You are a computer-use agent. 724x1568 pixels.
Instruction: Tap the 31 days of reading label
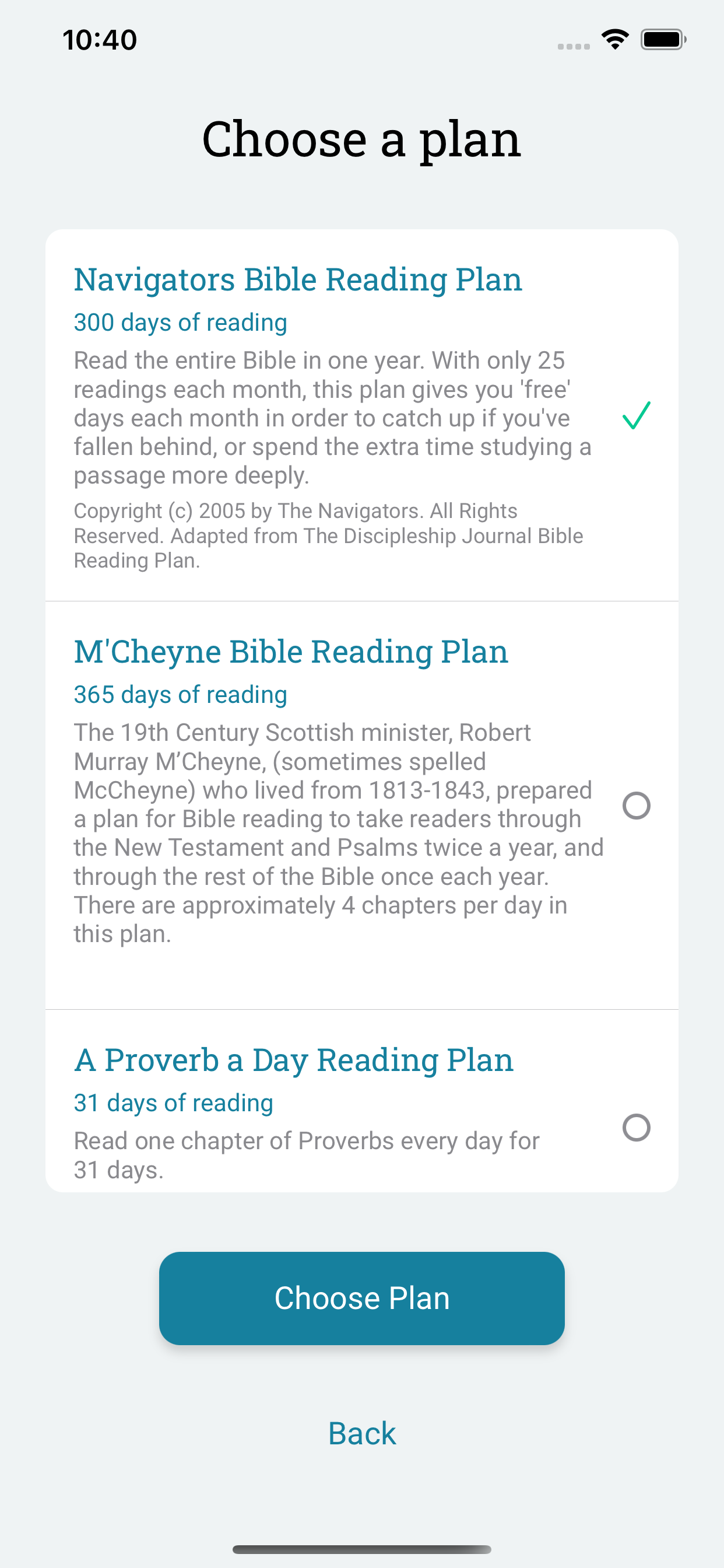click(x=173, y=1102)
